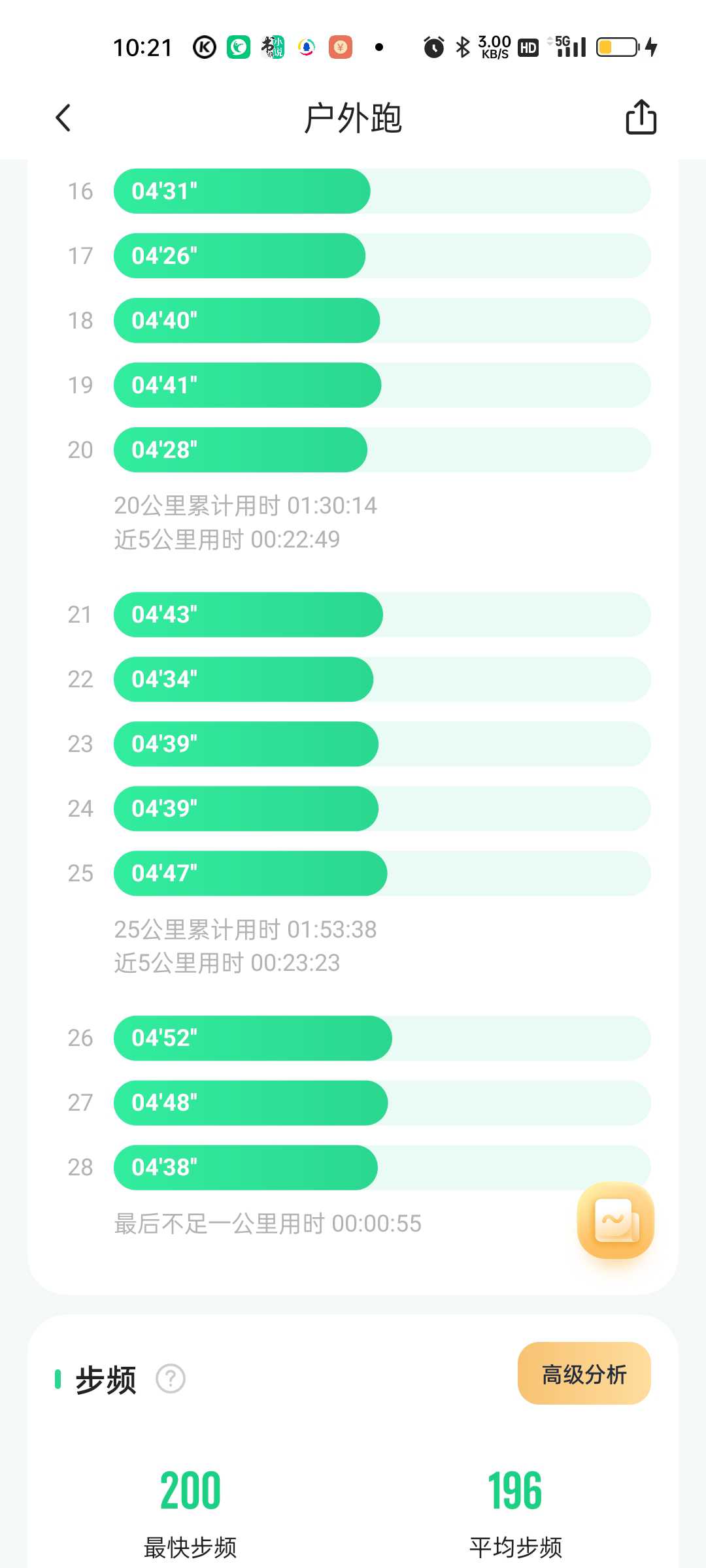
Task: Open 高级分析 for step cadence
Action: pos(584,1374)
